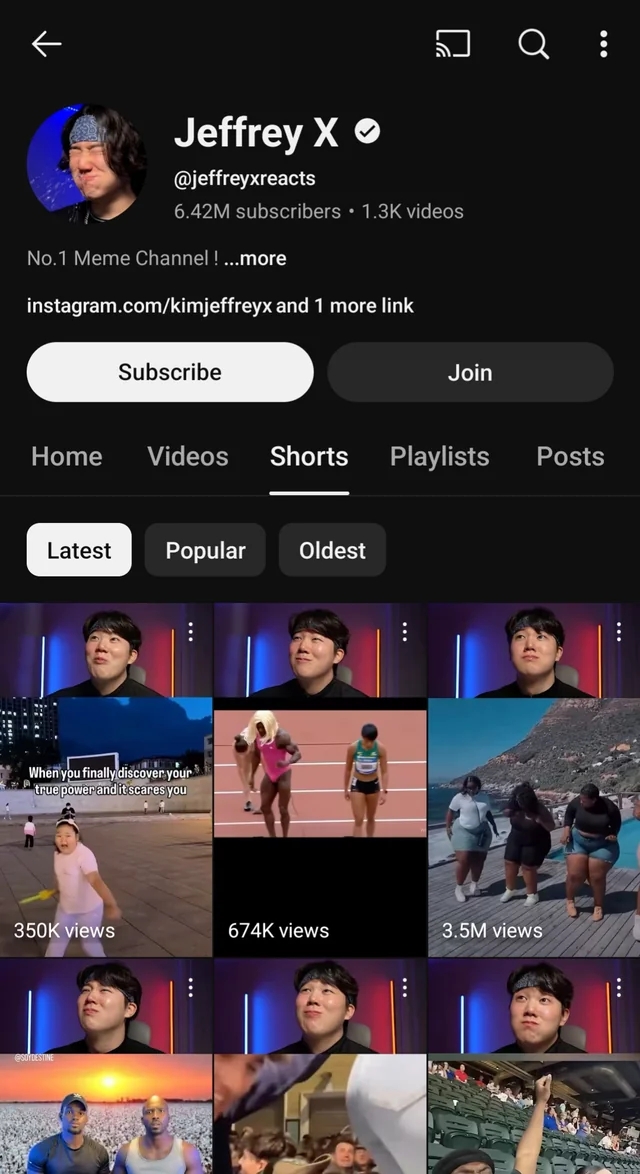Sort shorts by Oldest
Screen dimensions: 640x1174
pos(332,550)
